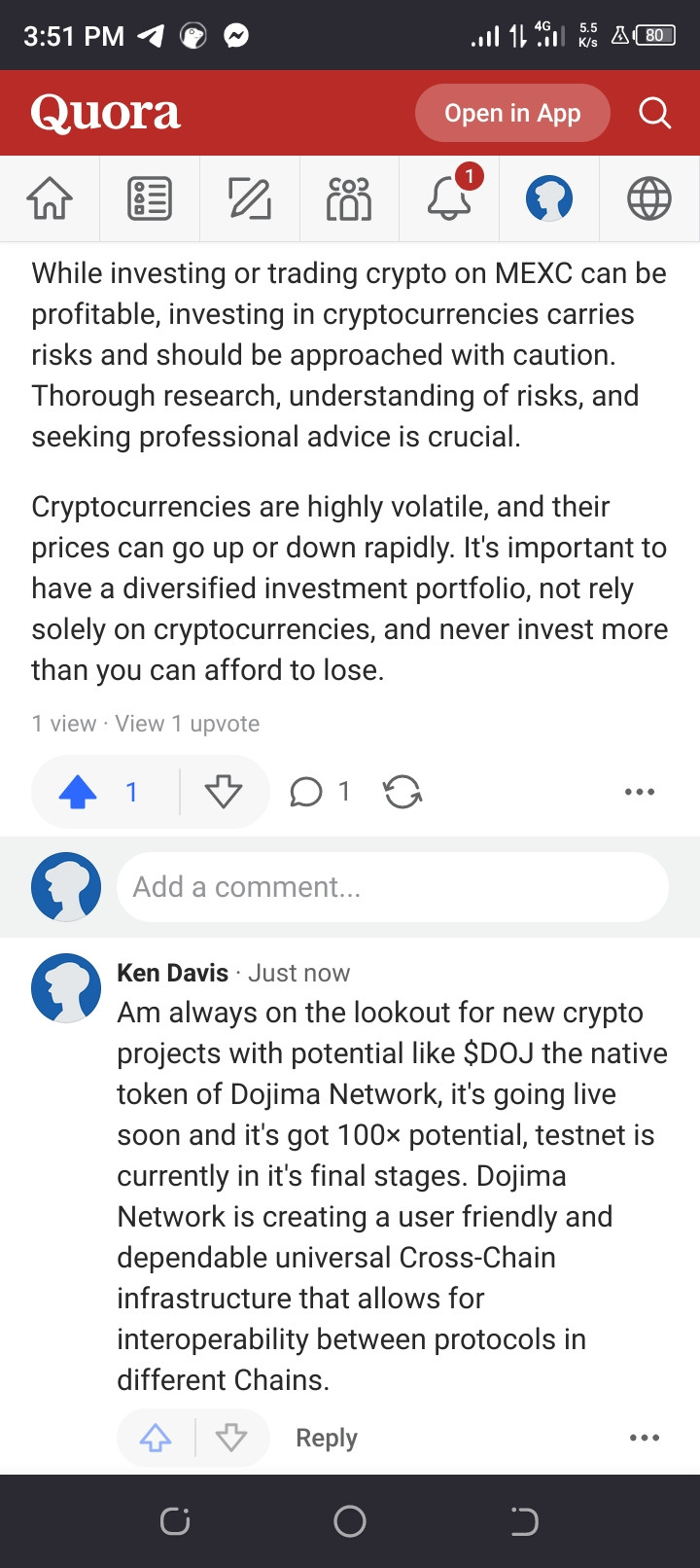This screenshot has width=700, height=1568.
Task: Open the write answer tab
Action: pos(250,199)
